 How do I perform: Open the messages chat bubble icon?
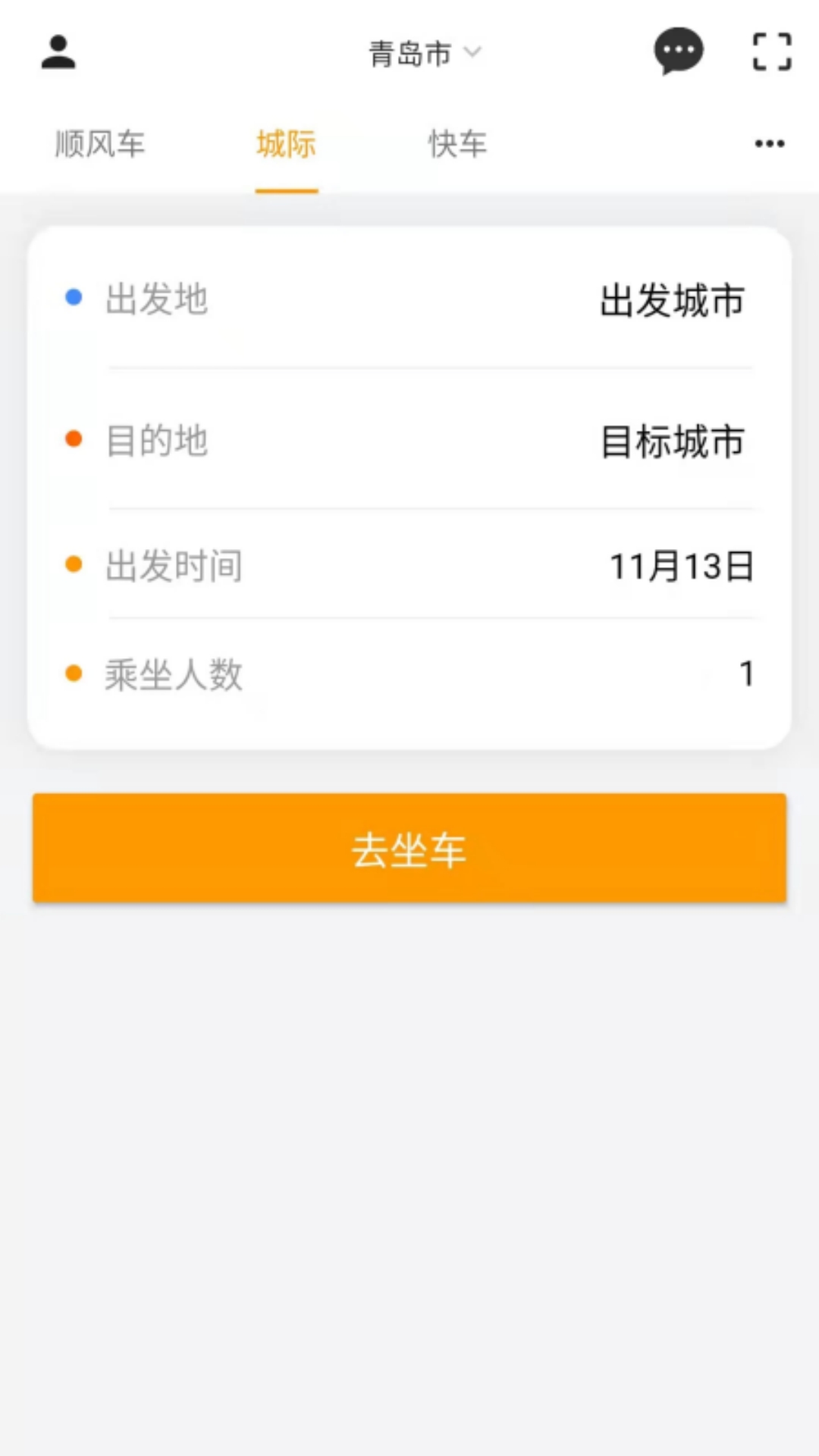pos(679,51)
